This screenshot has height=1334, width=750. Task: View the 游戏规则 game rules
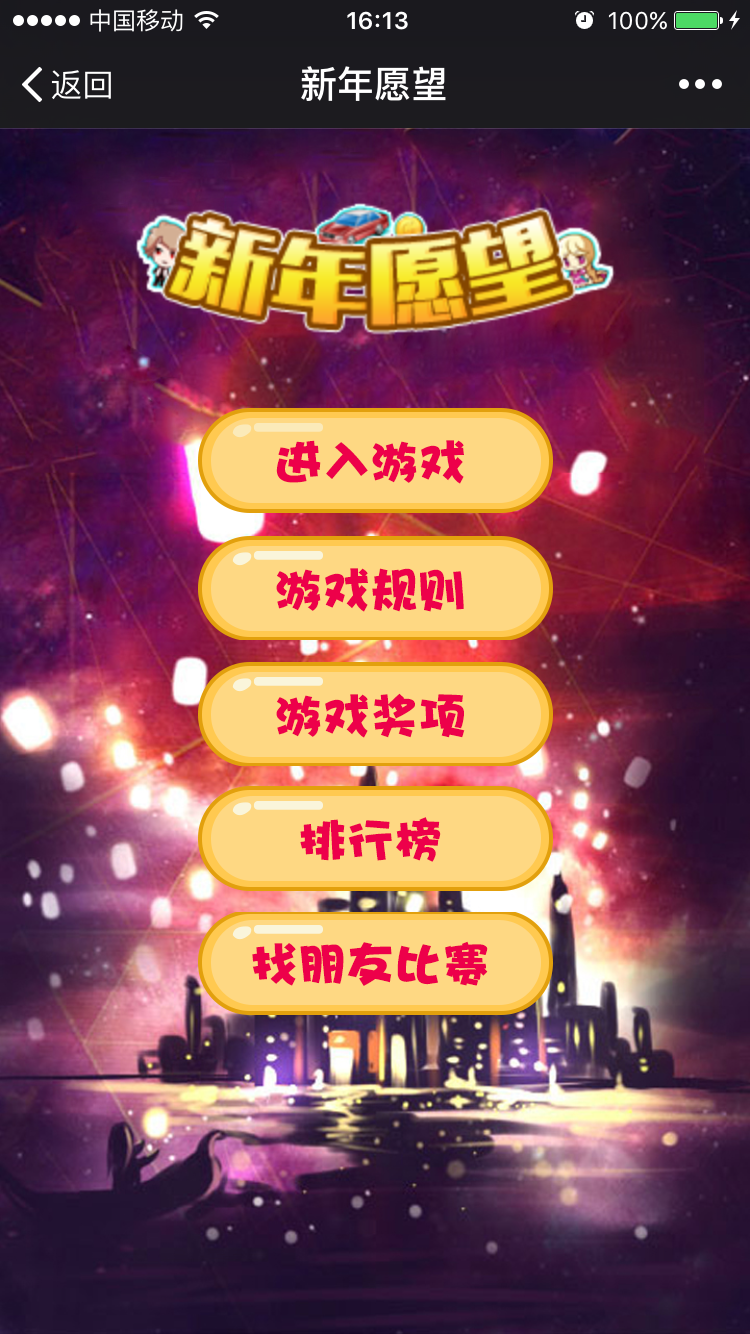click(375, 589)
